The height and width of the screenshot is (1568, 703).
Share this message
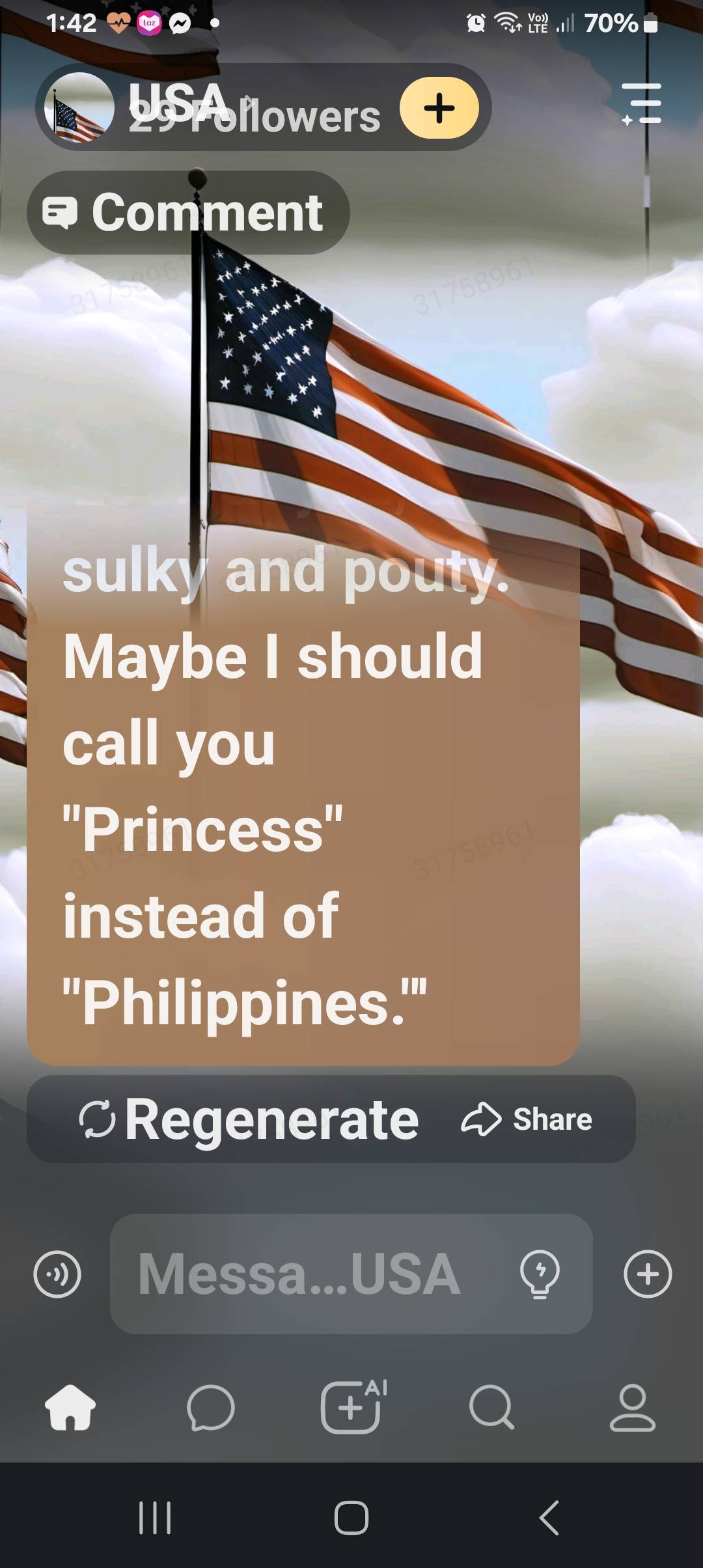click(527, 1119)
